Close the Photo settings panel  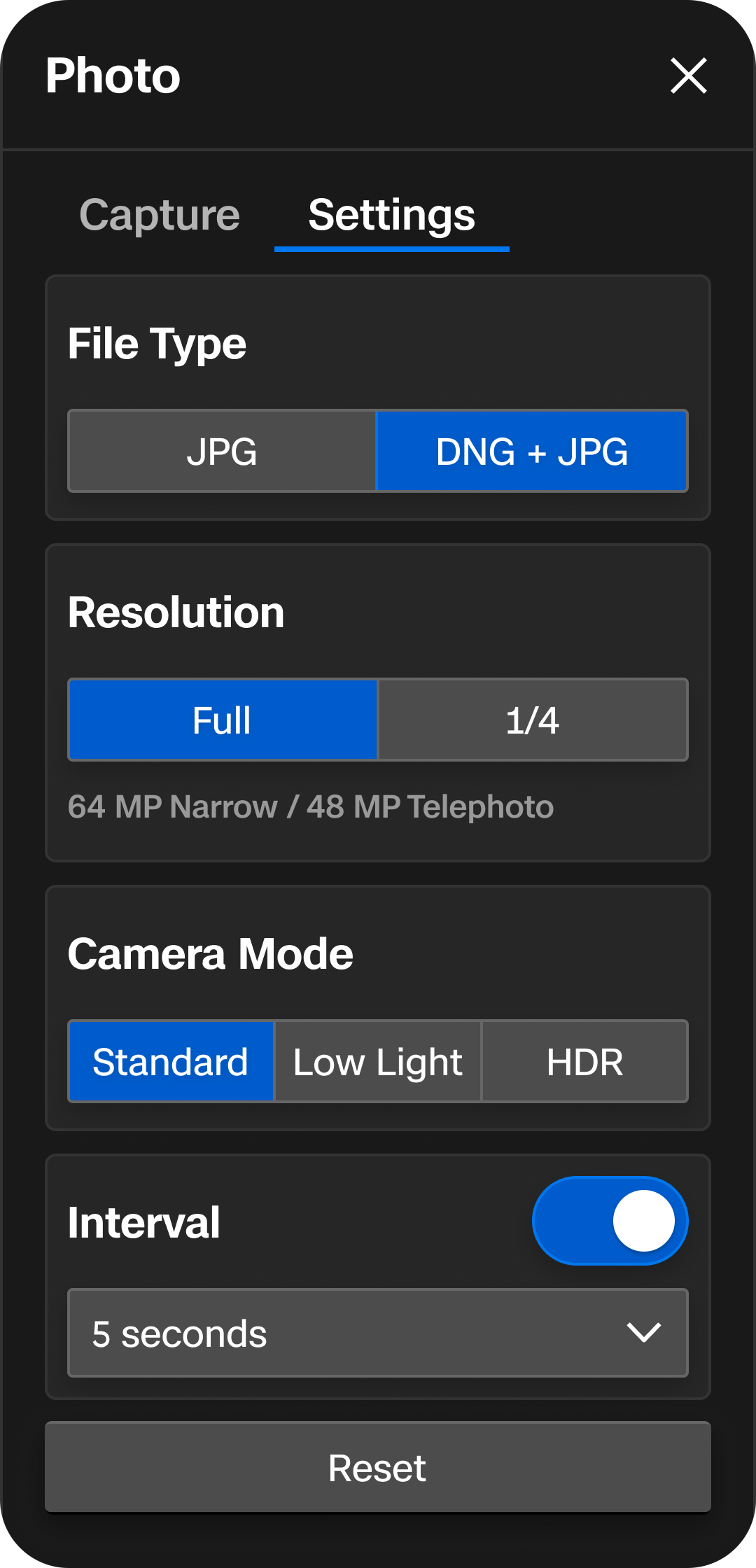[689, 76]
